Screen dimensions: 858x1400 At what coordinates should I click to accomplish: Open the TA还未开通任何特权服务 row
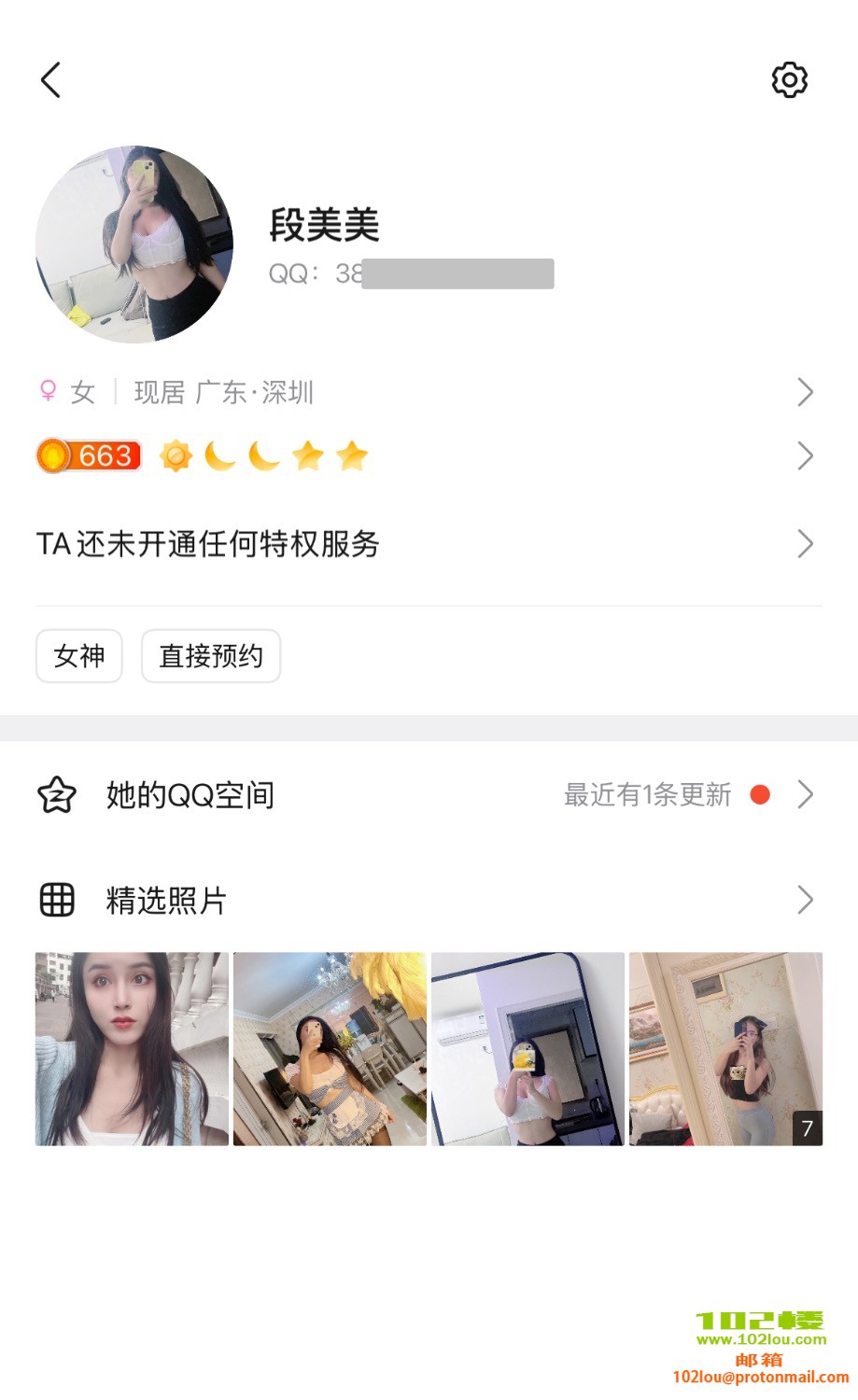(x=429, y=544)
